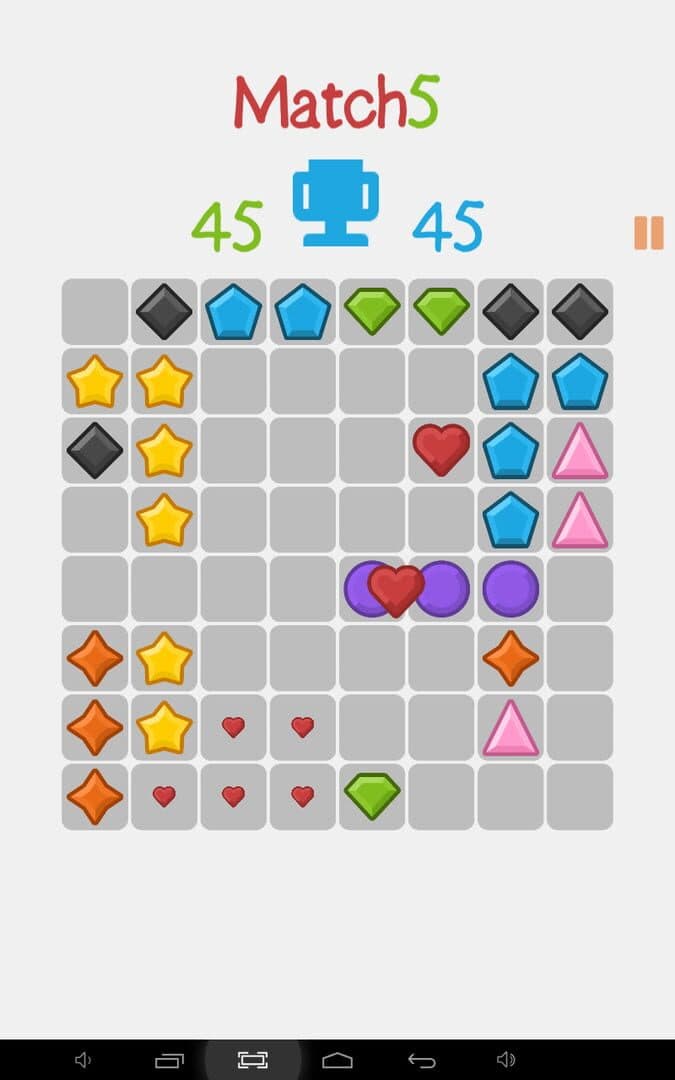This screenshot has width=675, height=1080.
Task: Go to the home screen
Action: click(337, 1060)
